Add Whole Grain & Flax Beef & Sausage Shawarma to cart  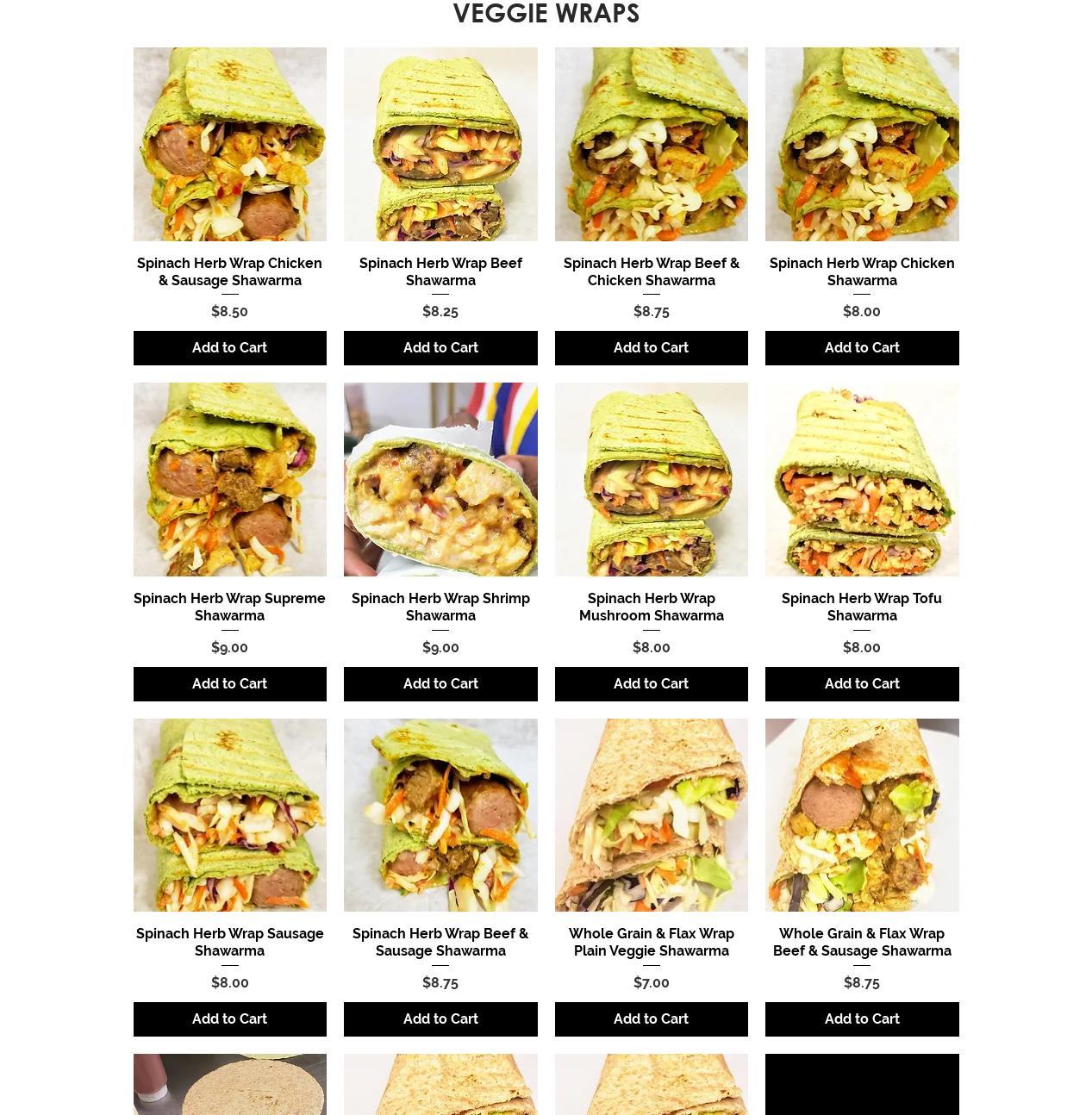(862, 1019)
